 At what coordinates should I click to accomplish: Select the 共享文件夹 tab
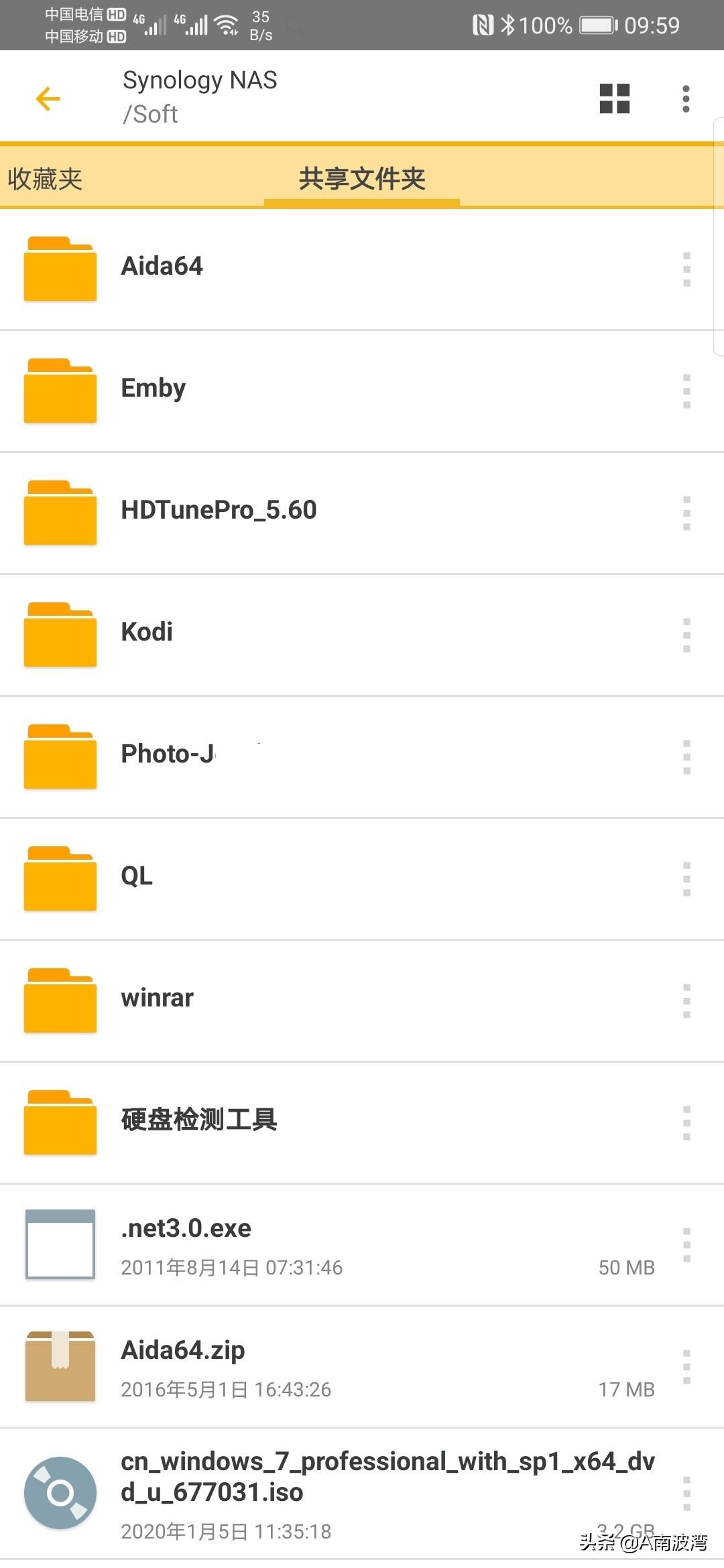tap(362, 179)
